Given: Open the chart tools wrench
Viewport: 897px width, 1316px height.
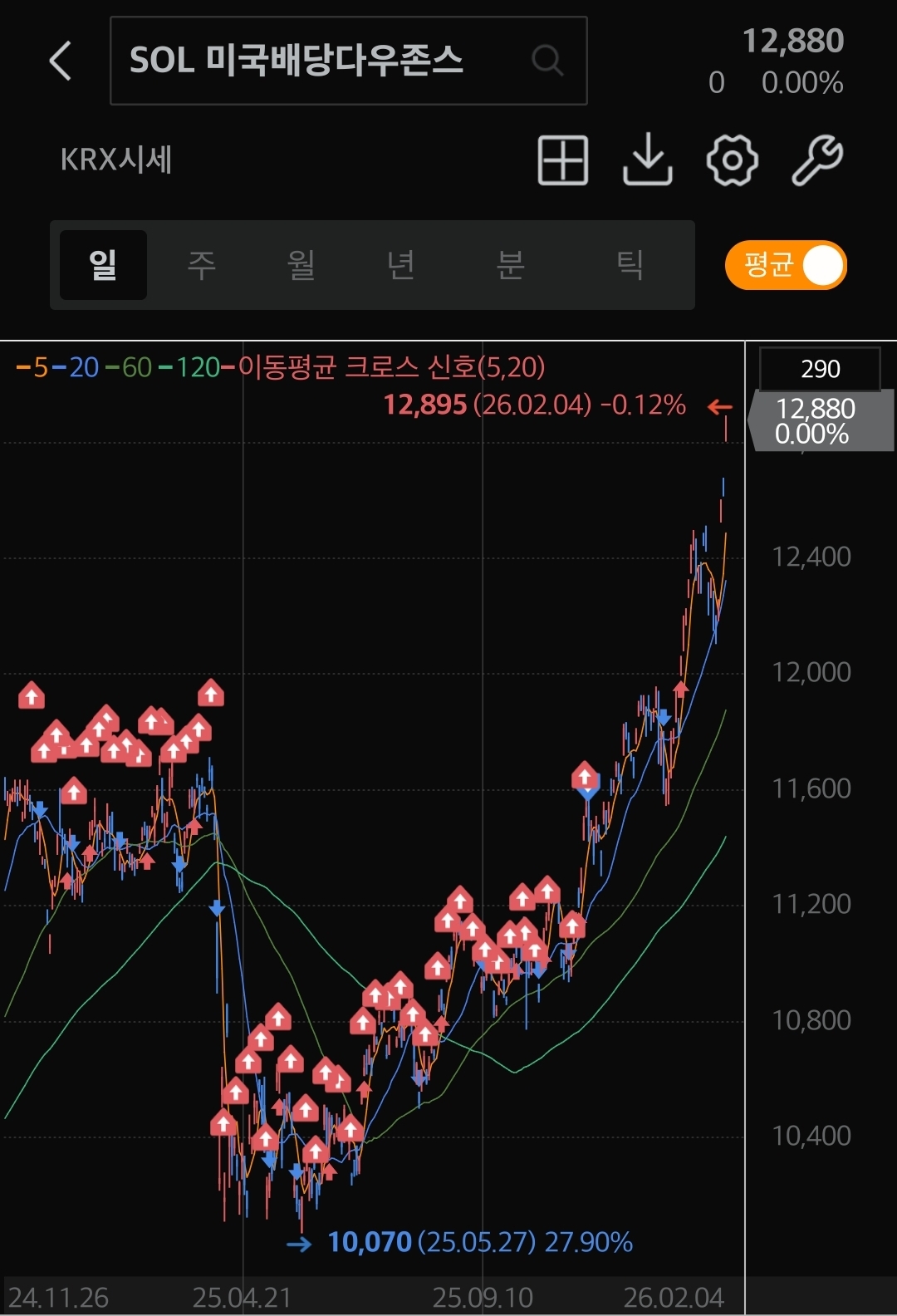Looking at the screenshot, I should point(816,160).
